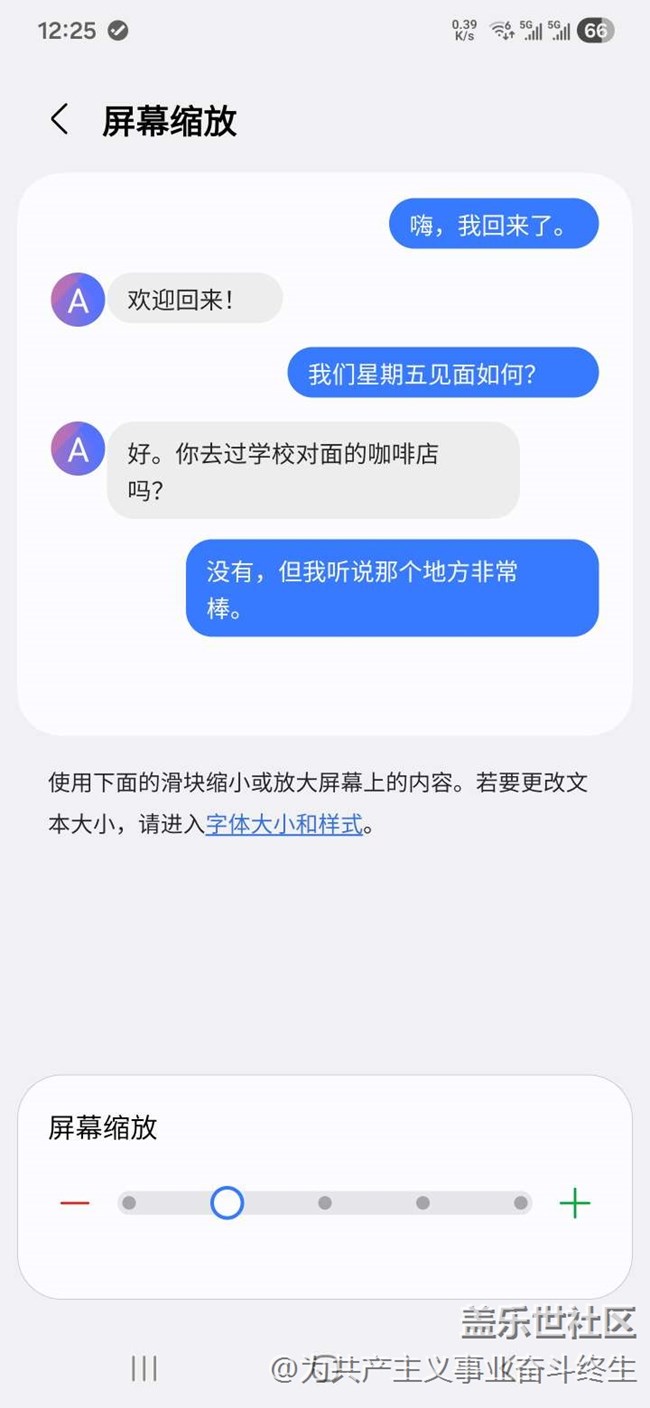
Task: Increase screen zoom with the plus button
Action: (x=575, y=1203)
